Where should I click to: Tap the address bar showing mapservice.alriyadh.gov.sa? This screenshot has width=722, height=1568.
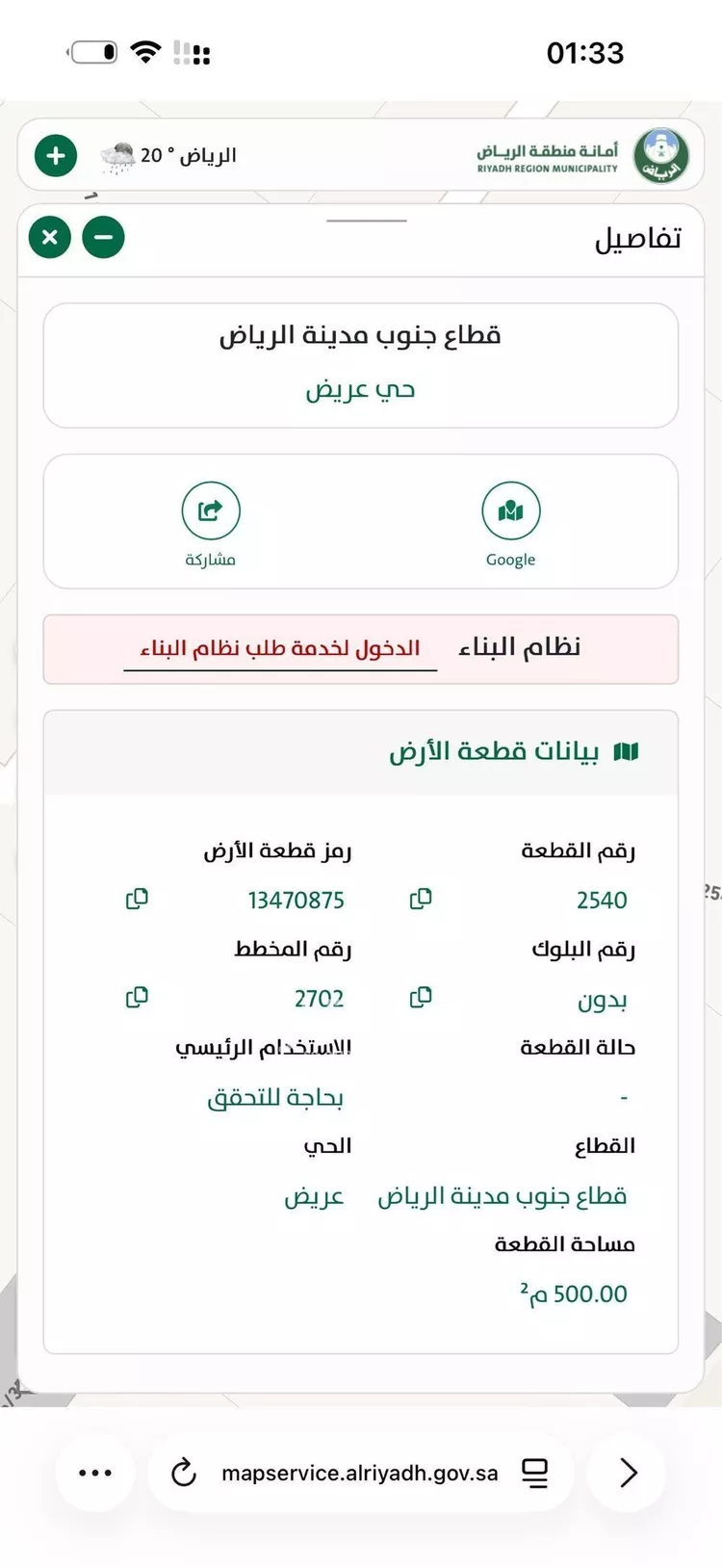356,1472
